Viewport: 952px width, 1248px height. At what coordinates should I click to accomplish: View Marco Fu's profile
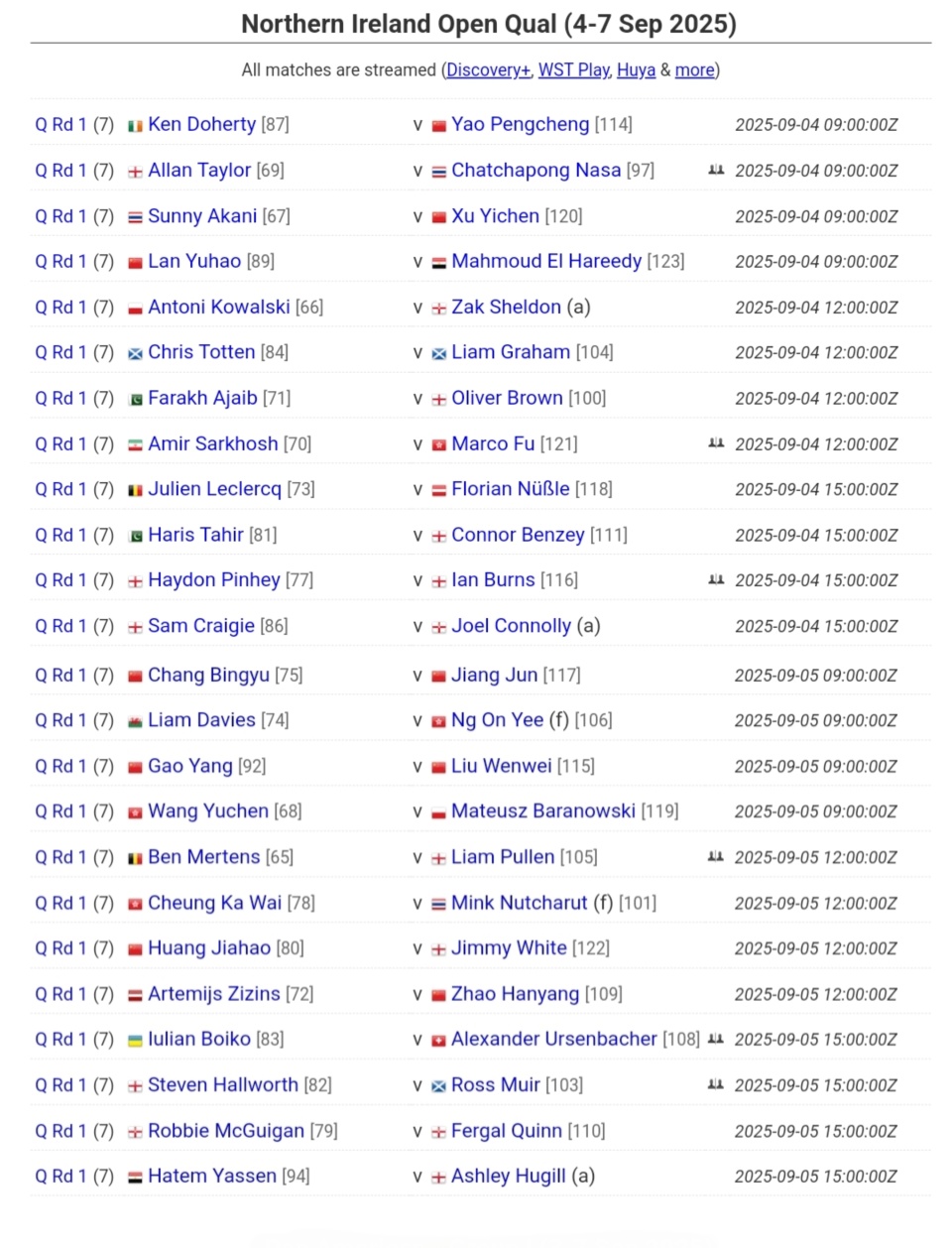click(x=493, y=444)
